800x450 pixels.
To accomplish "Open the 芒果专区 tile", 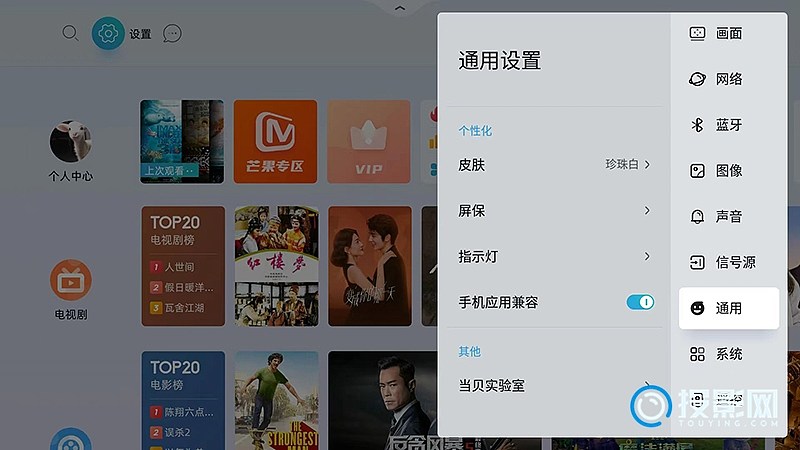I will pos(275,141).
